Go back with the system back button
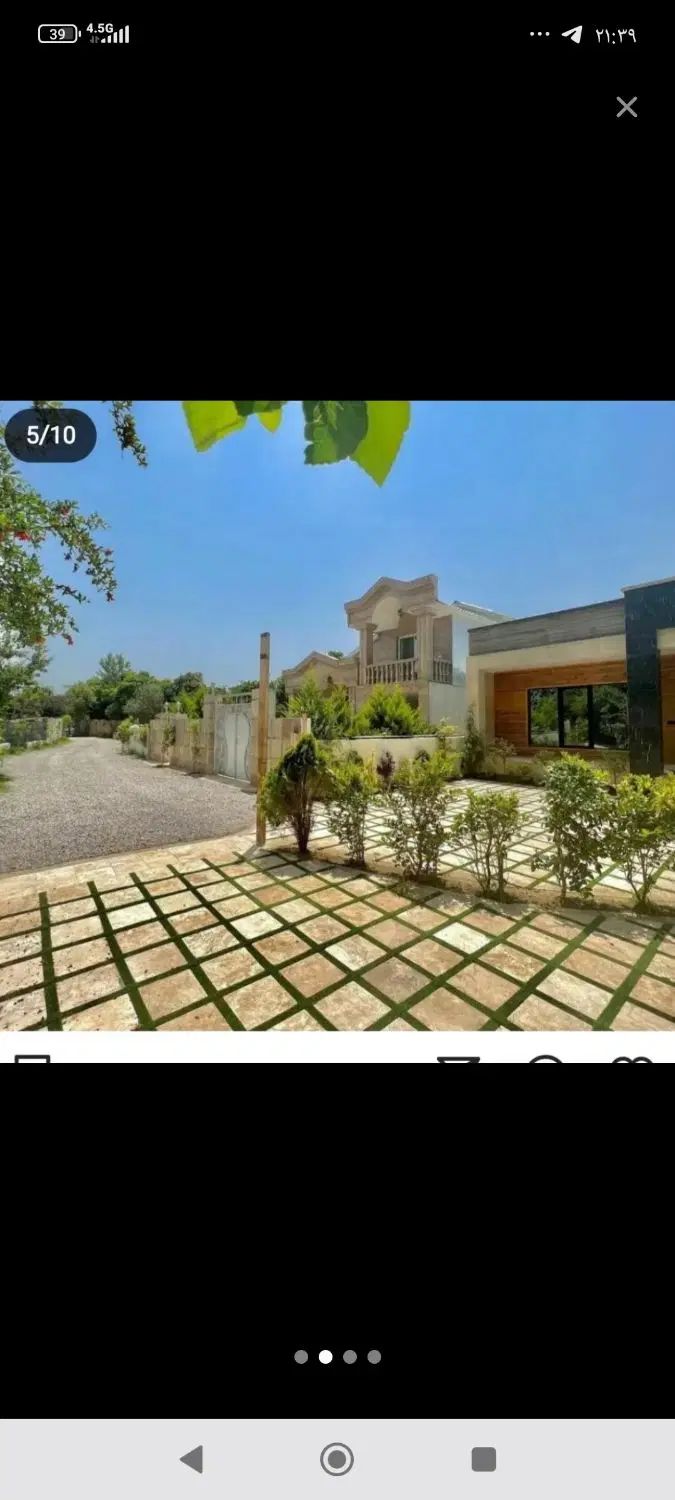Viewport: 675px width, 1500px height. (x=191, y=1460)
